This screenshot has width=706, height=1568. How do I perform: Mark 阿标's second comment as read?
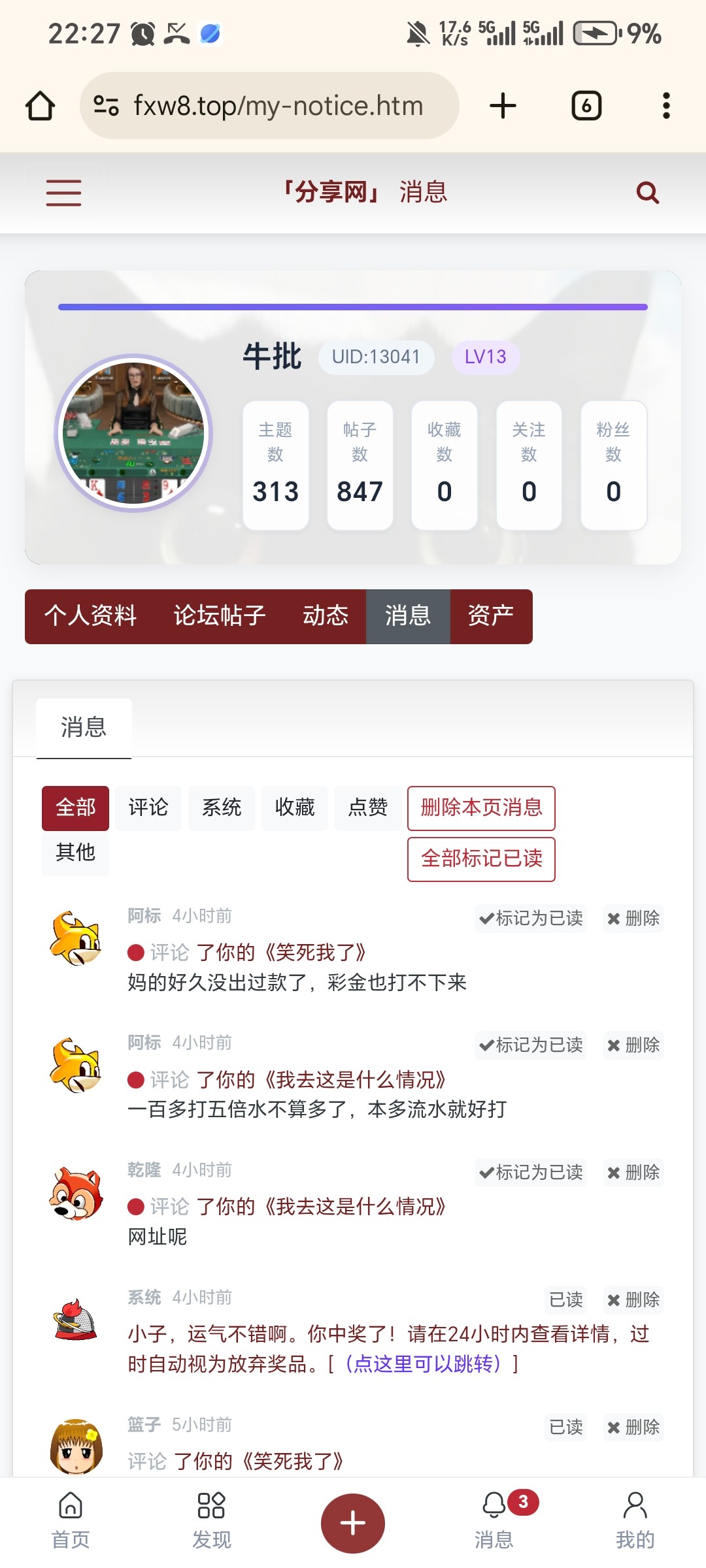tap(530, 1045)
